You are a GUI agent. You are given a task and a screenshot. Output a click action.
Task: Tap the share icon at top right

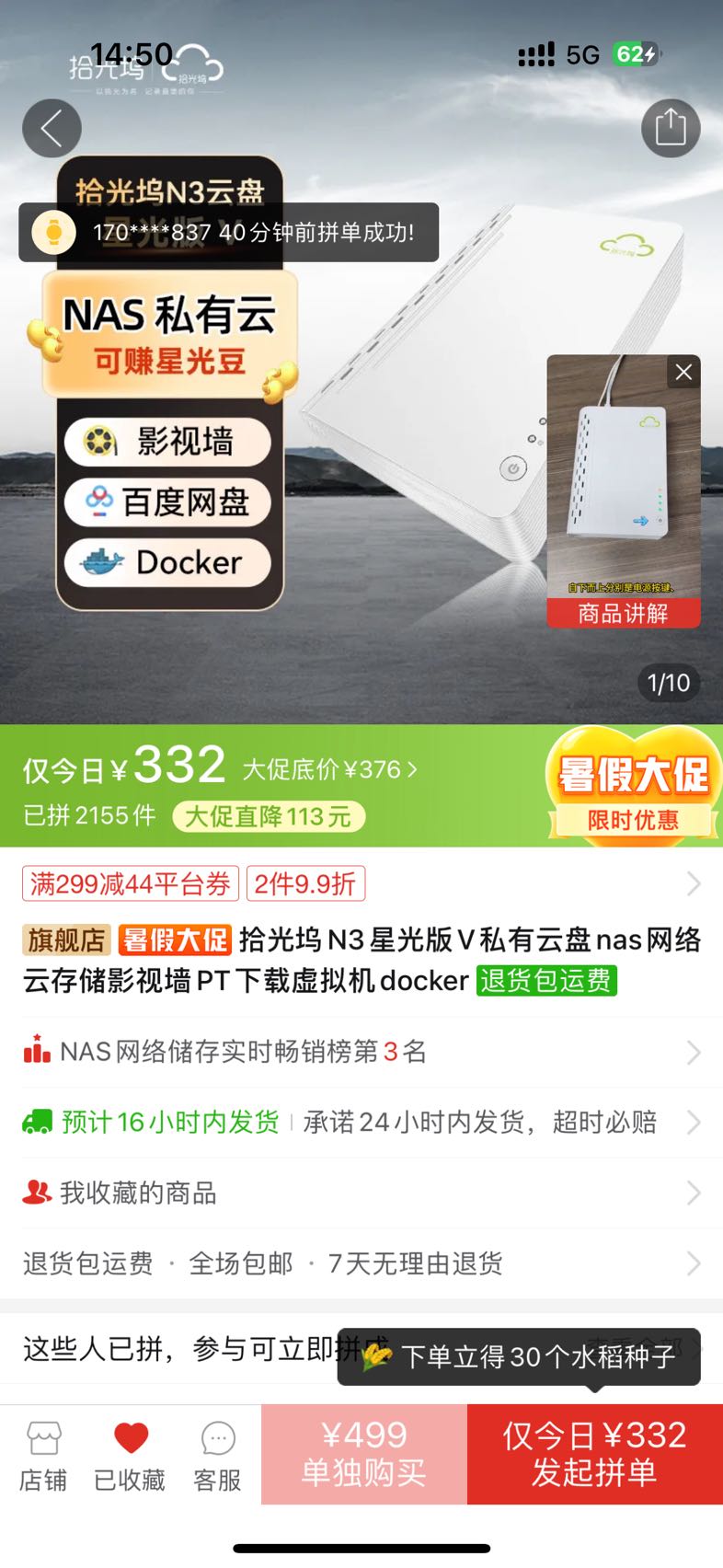(x=671, y=128)
